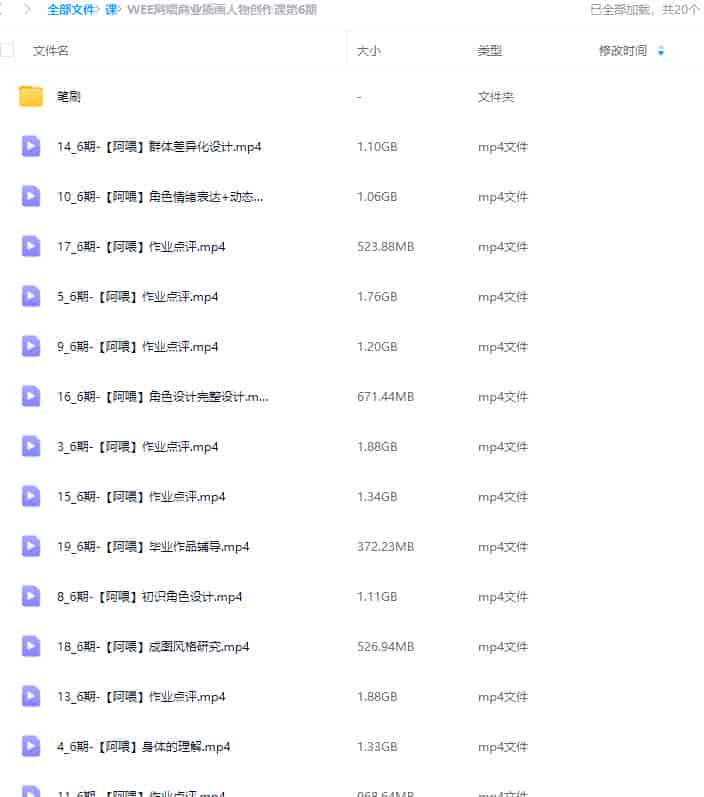The width and height of the screenshot is (704, 797).
Task: Play 8_6期 初识角色设计.mp4
Action: 149,597
